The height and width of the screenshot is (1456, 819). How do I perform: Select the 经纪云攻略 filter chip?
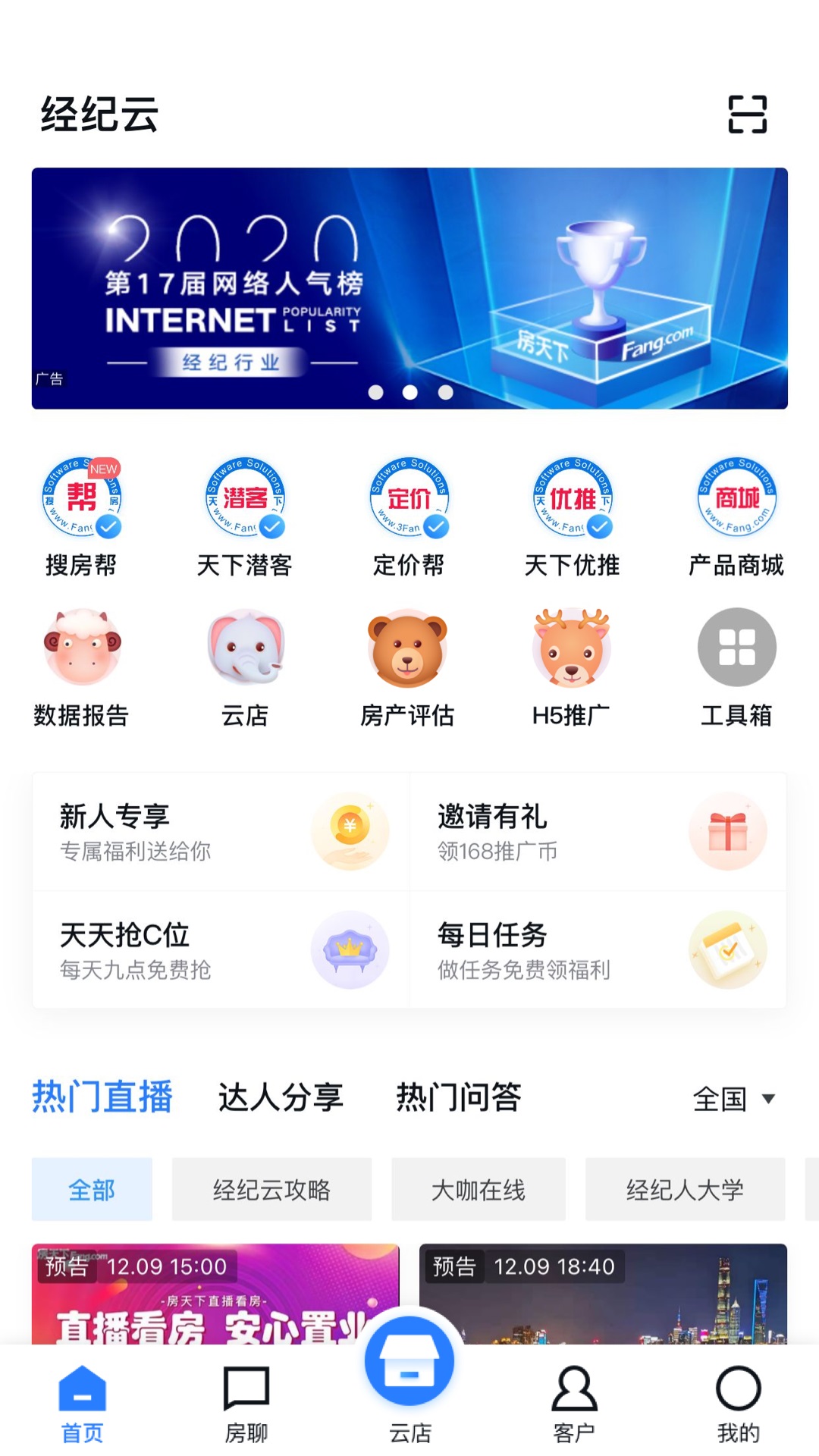pos(271,1190)
